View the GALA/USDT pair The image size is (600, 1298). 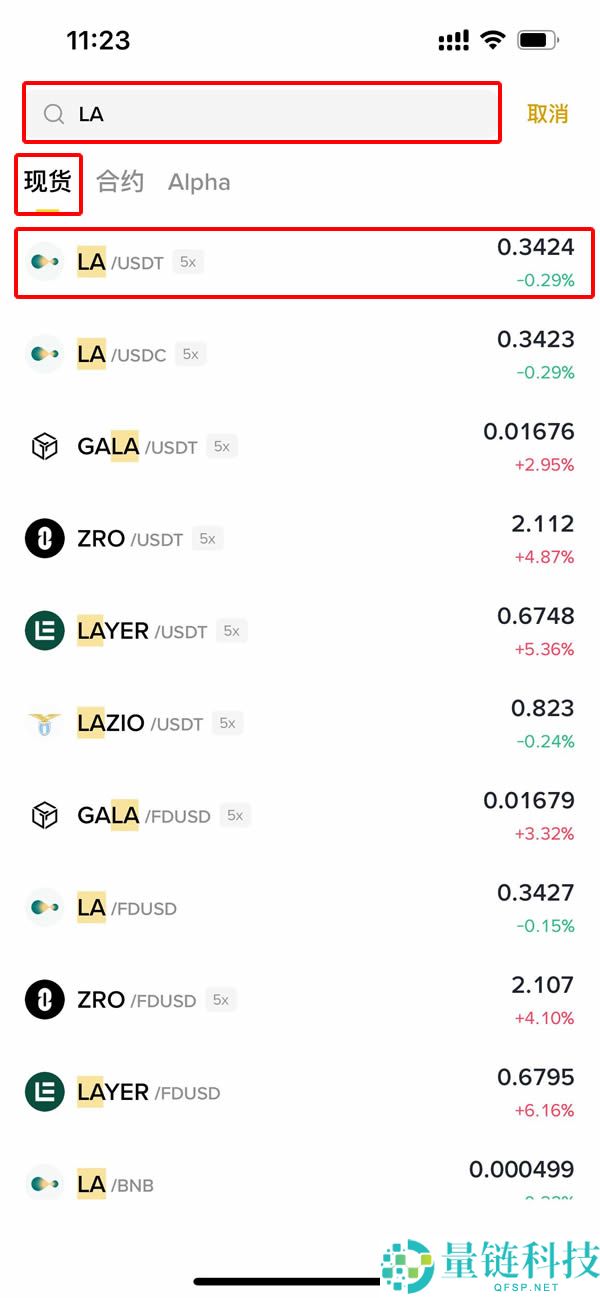tap(300, 447)
